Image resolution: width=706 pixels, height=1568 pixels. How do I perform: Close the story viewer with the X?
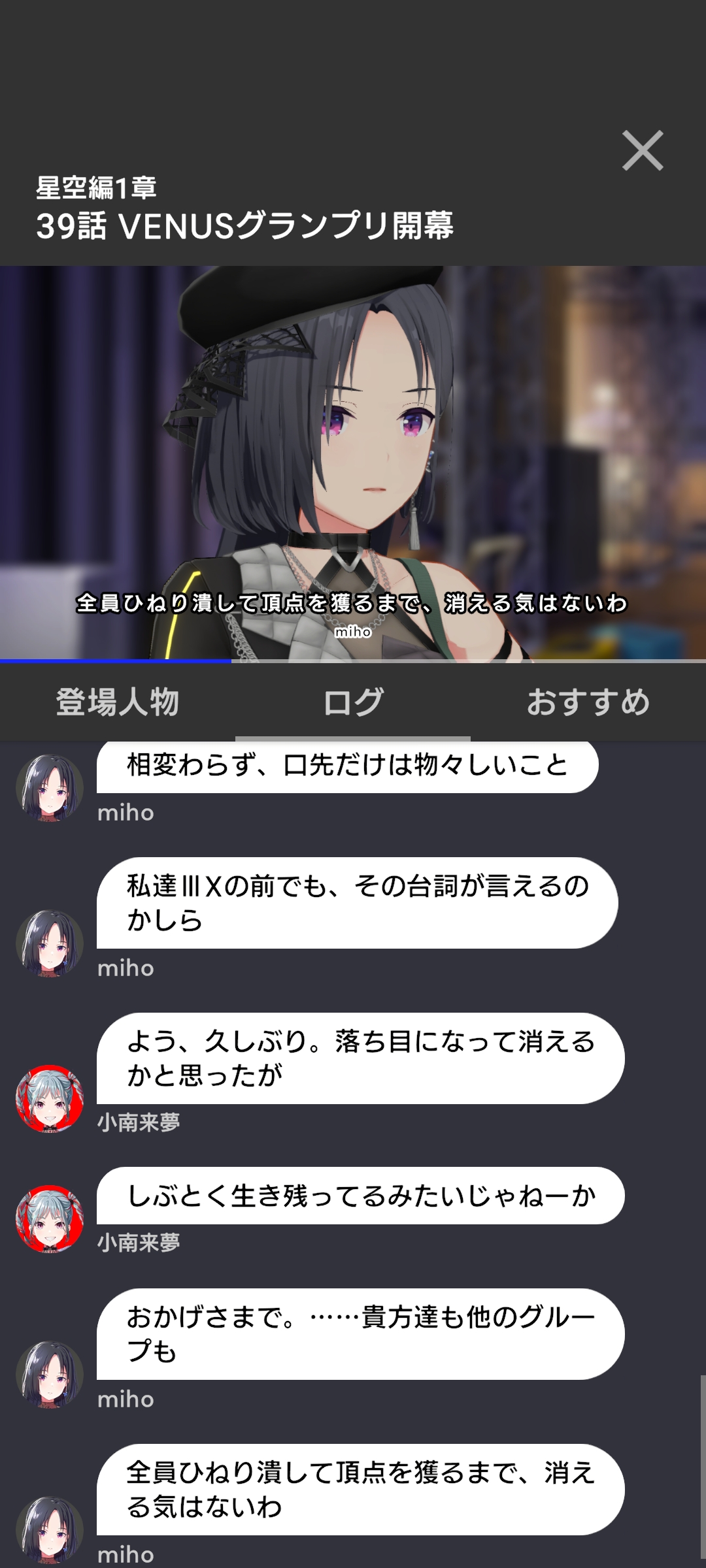click(643, 151)
